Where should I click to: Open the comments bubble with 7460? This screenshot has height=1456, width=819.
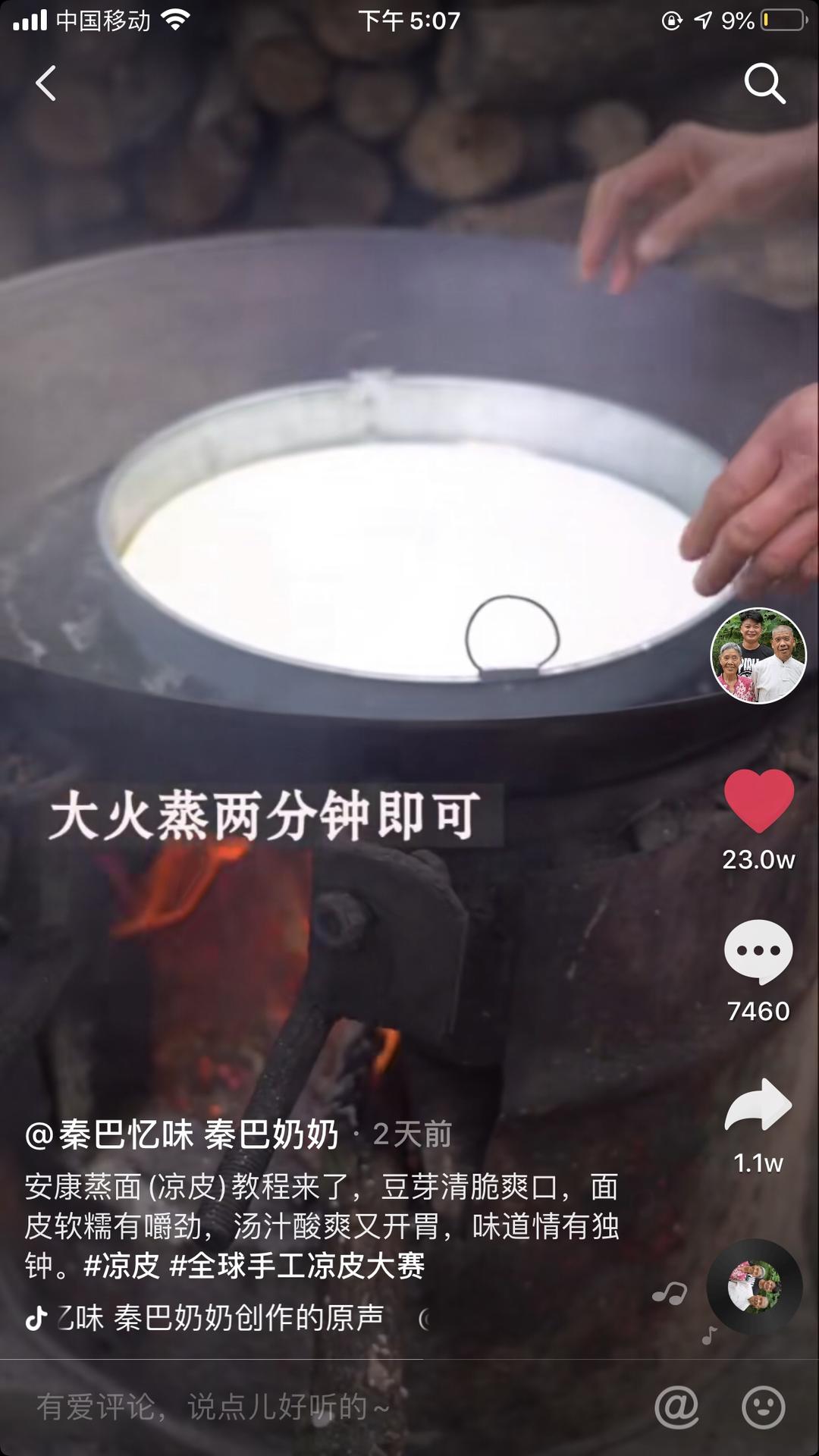coord(758,953)
